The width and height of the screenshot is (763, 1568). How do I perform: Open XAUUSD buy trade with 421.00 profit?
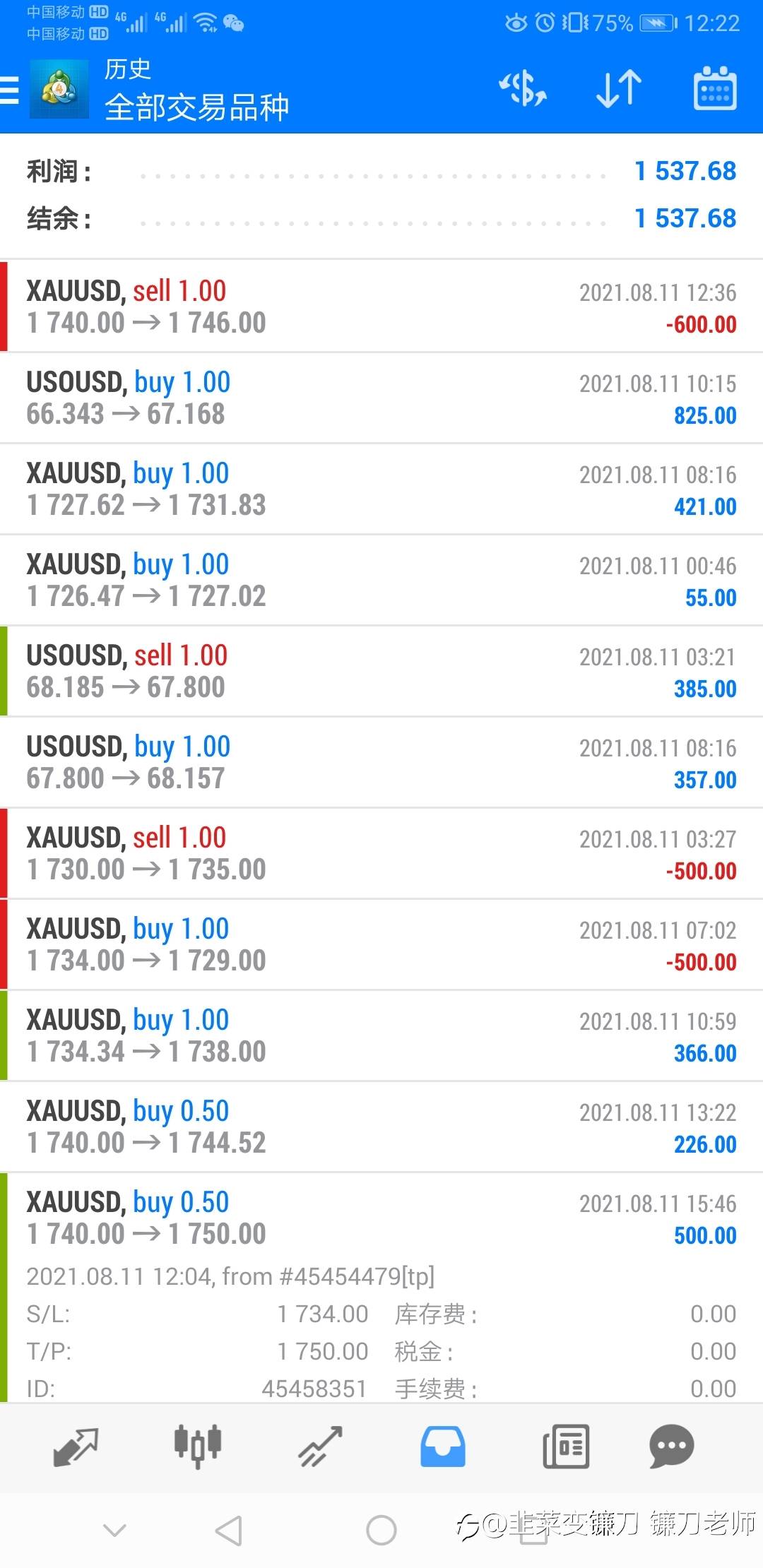[381, 489]
